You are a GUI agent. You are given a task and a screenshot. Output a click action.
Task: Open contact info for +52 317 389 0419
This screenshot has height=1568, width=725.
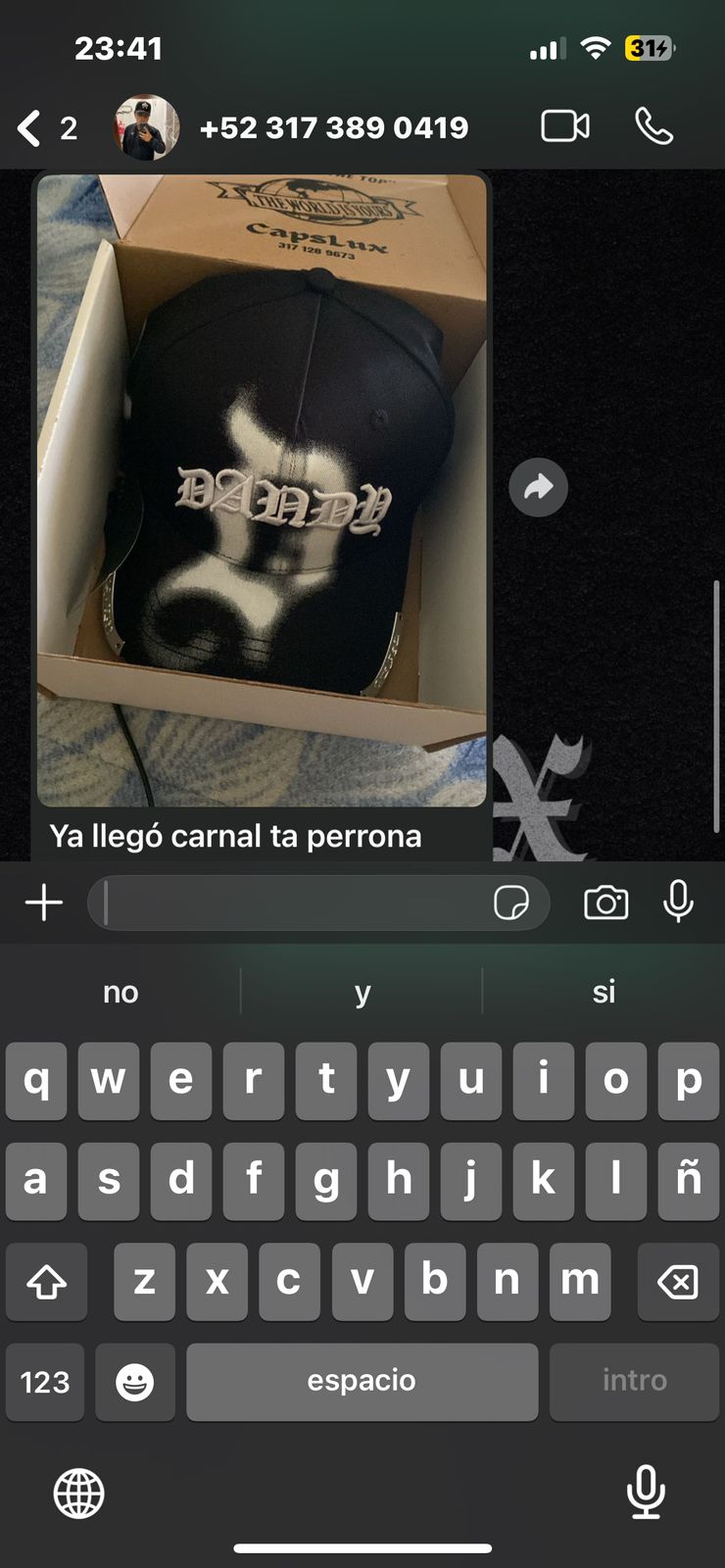[333, 127]
